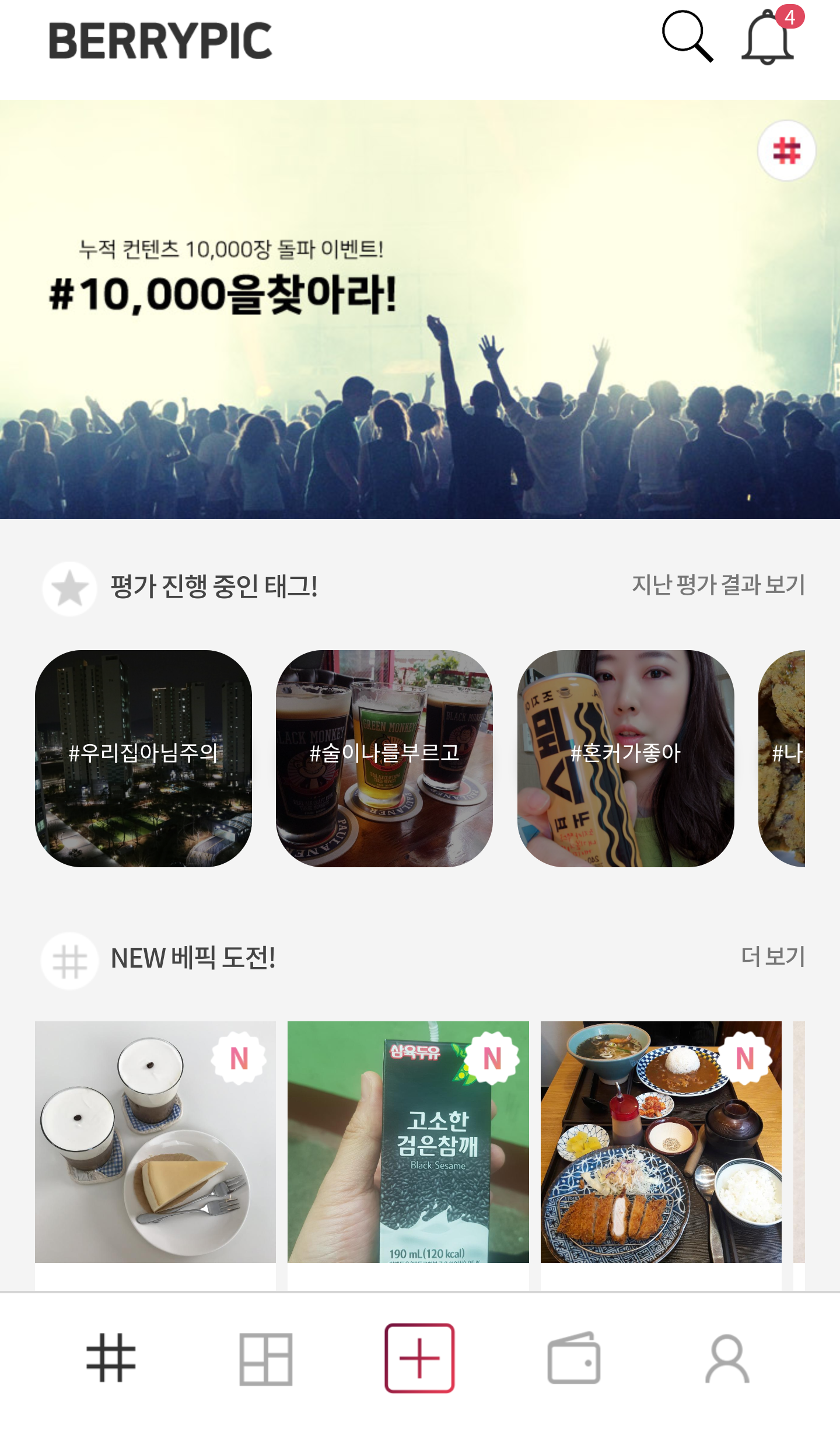Tap the red hashtag button on banner
The height and width of the screenshot is (1431, 840).
[x=786, y=151]
